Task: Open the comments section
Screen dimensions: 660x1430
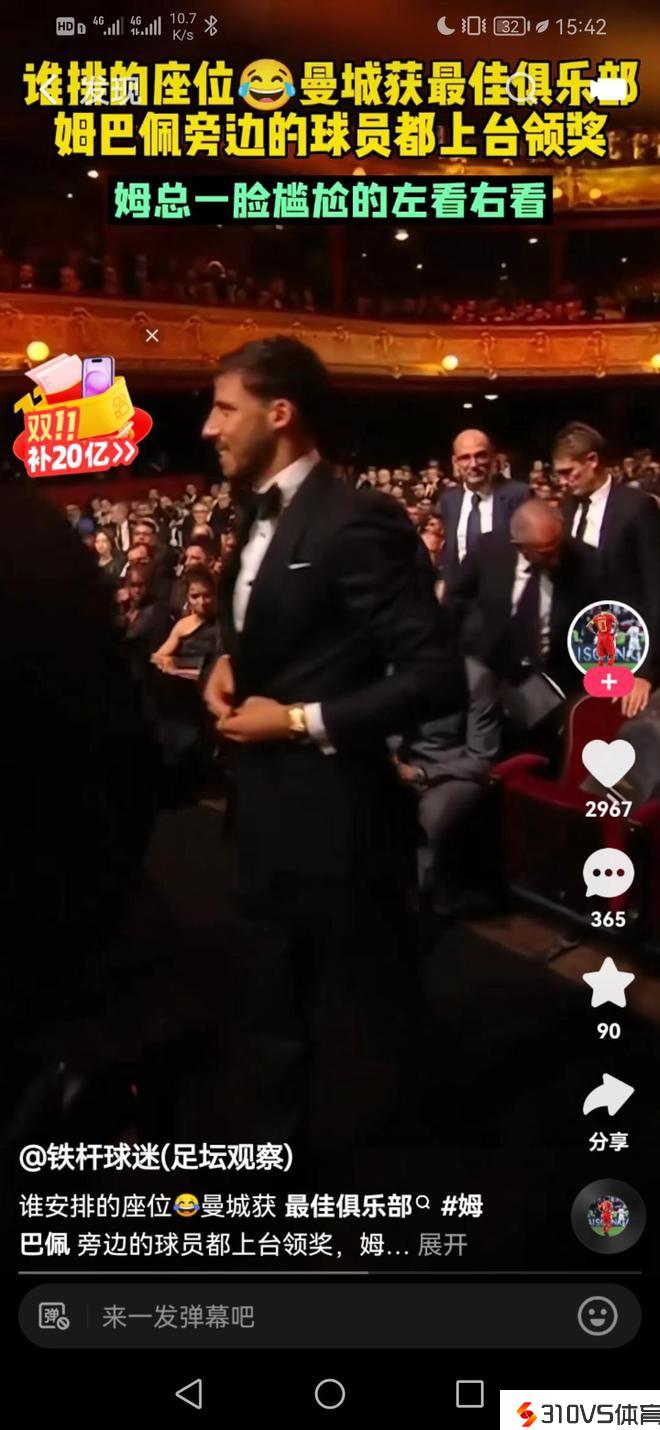Action: (608, 875)
